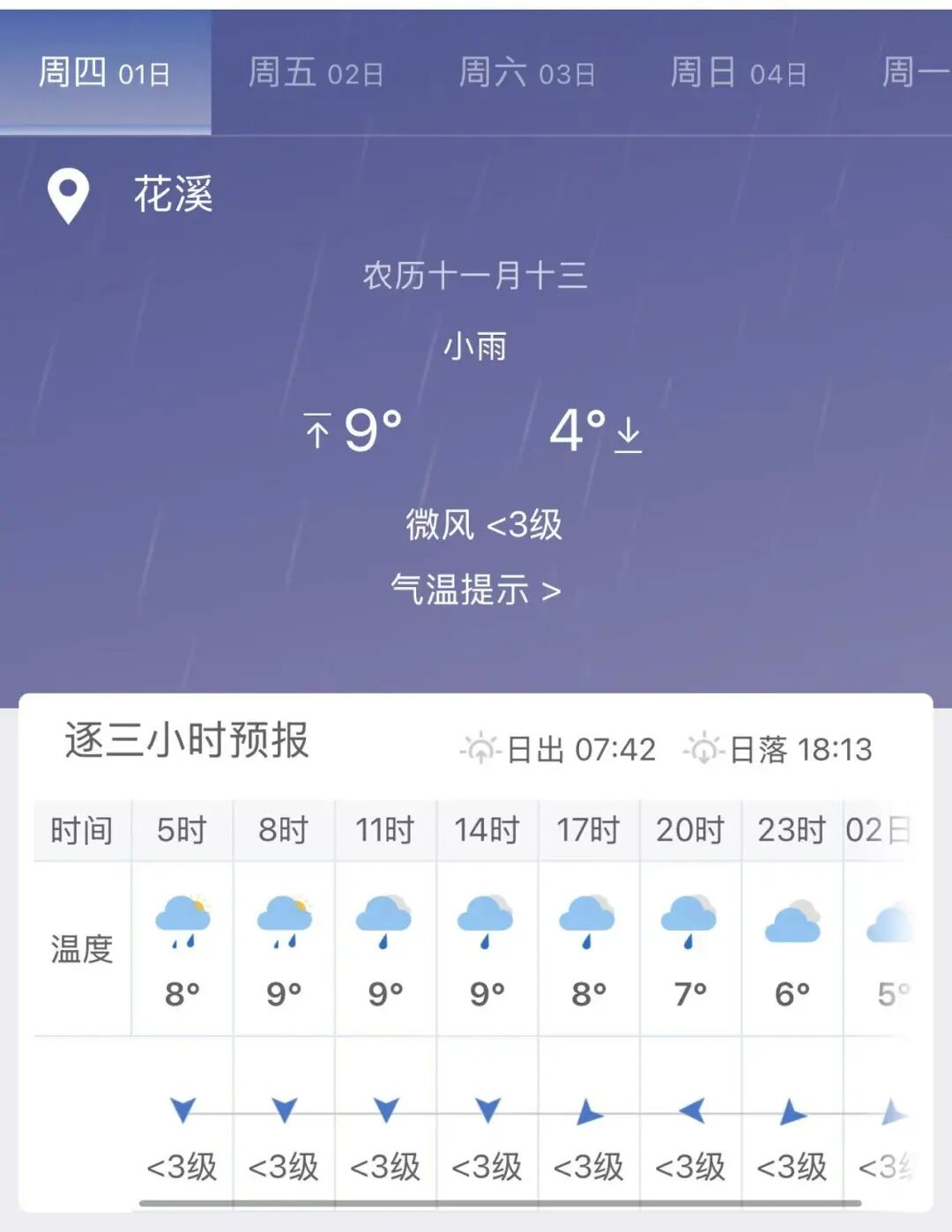Switch to the 周一 forecast tab
Screen dimensions: 952x1232
coord(915,73)
